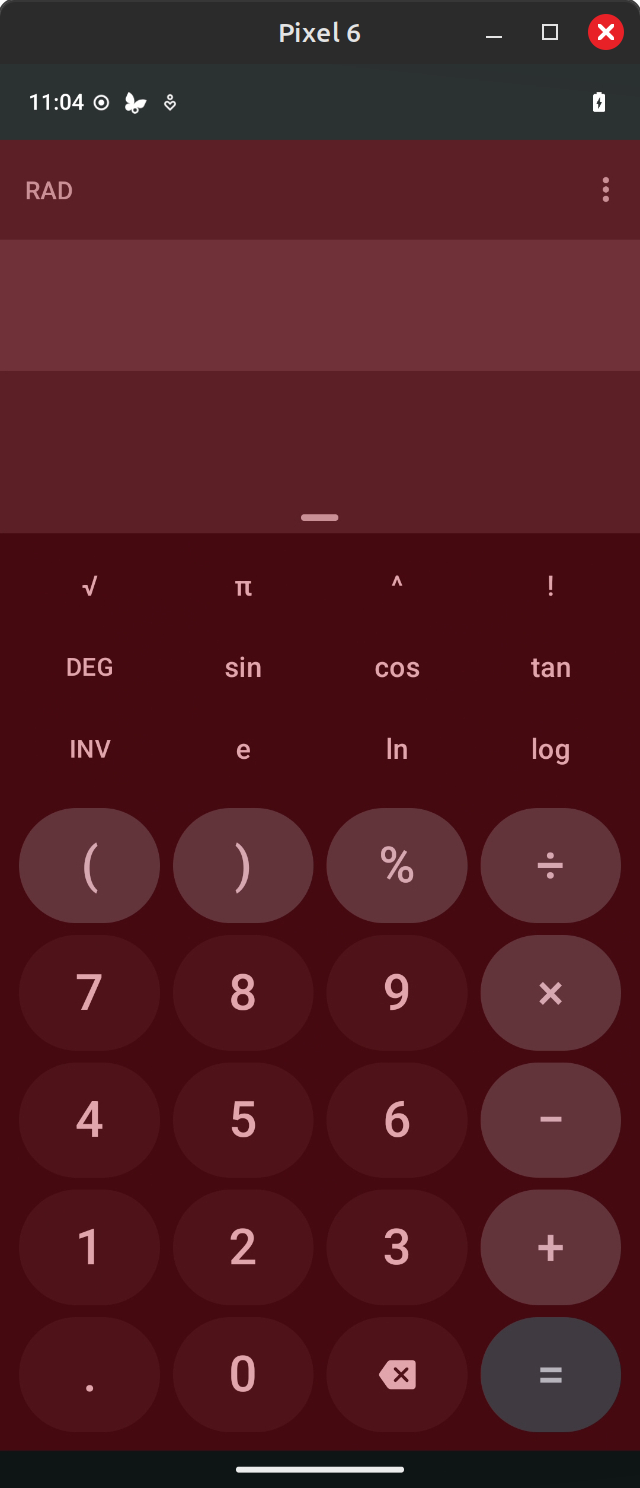The height and width of the screenshot is (1488, 640).
Task: Select the tan function
Action: coord(550,668)
